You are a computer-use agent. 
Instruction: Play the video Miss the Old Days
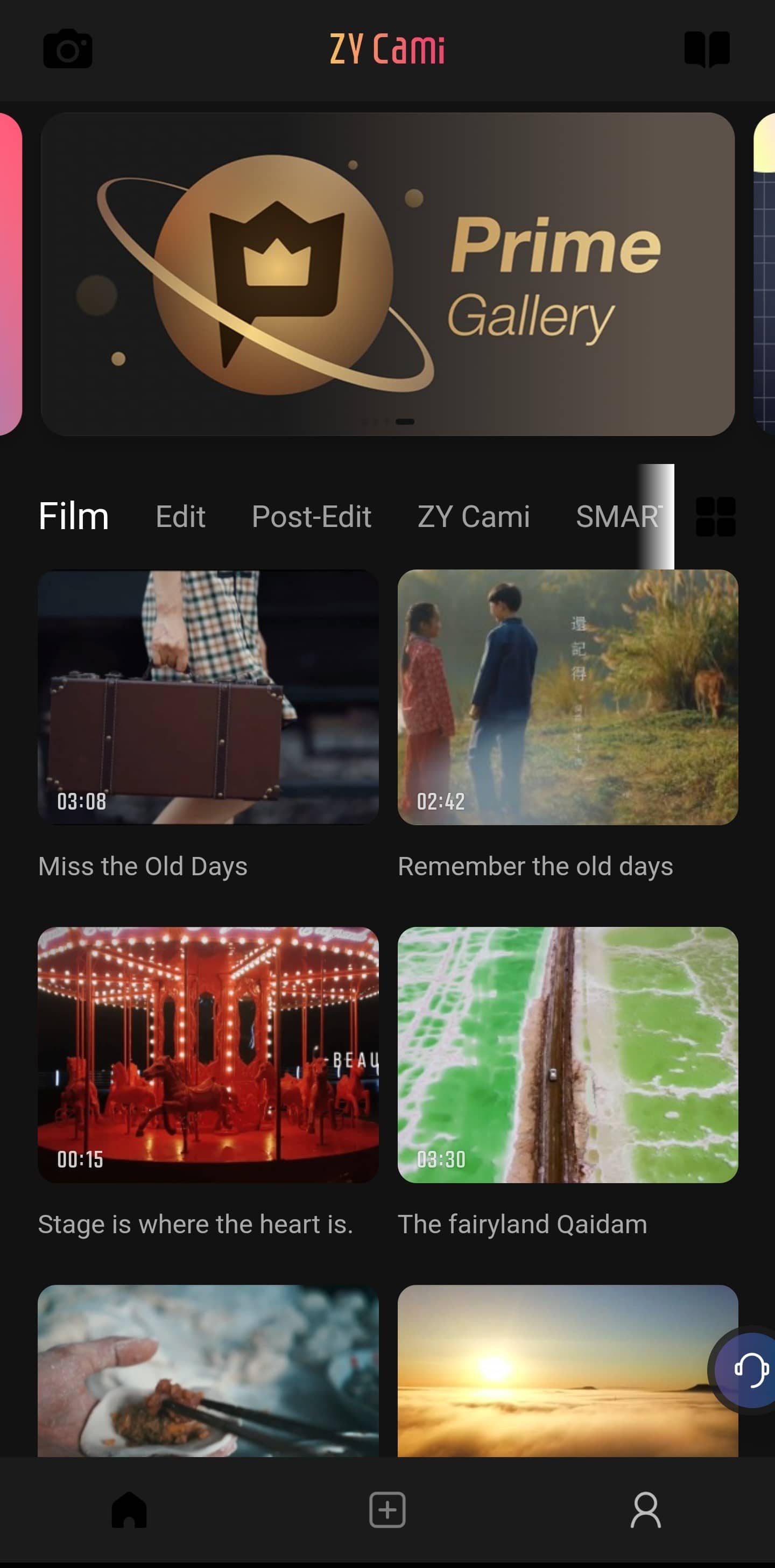(208, 697)
